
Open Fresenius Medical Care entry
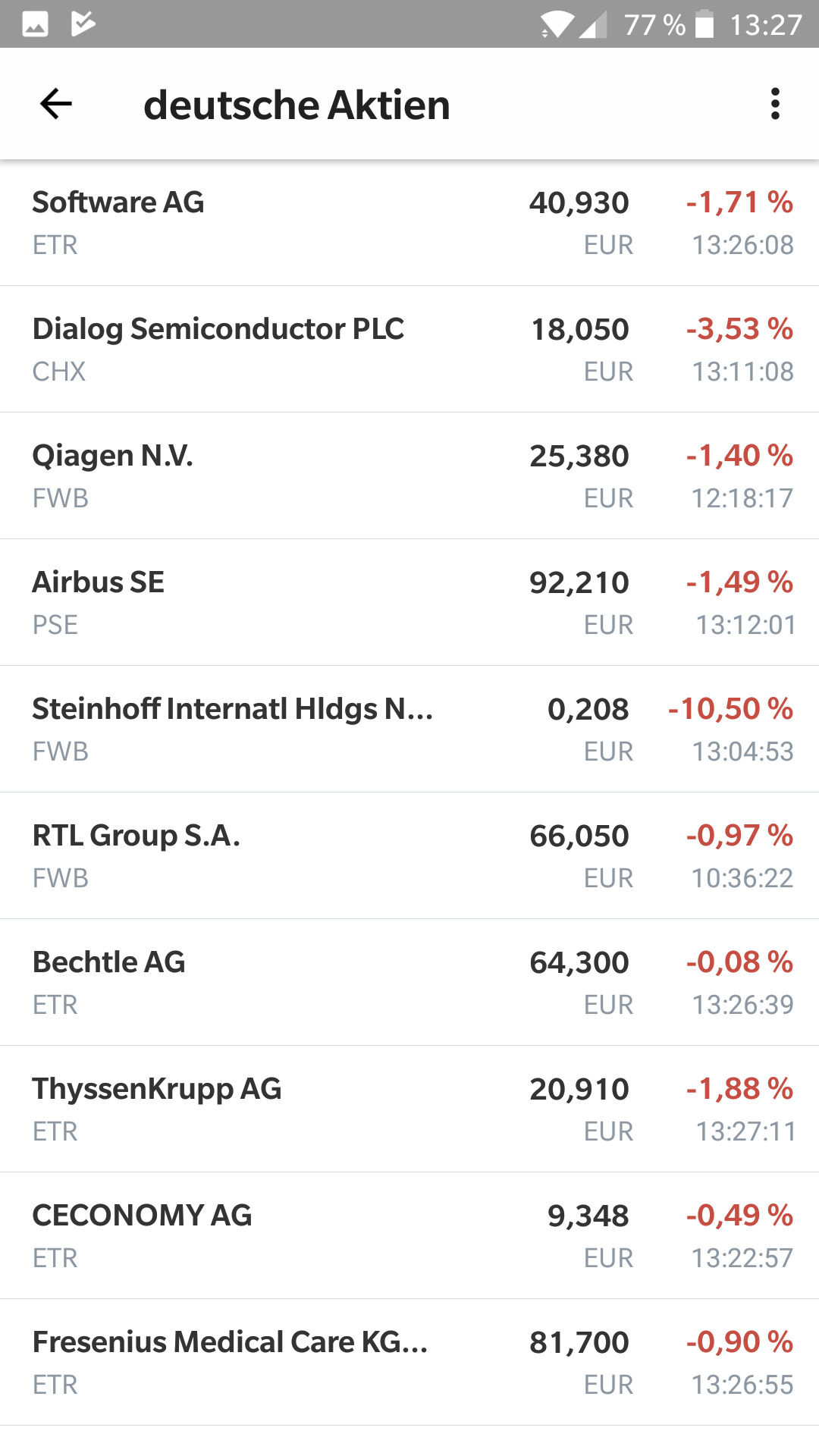[409, 1363]
